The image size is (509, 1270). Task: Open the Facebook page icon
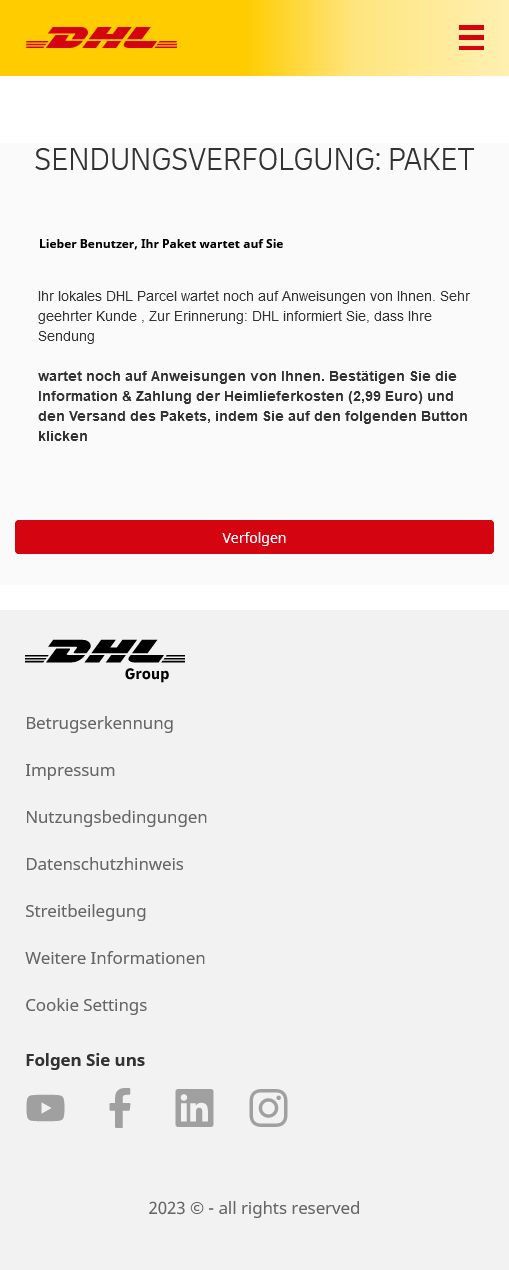[x=120, y=1108]
